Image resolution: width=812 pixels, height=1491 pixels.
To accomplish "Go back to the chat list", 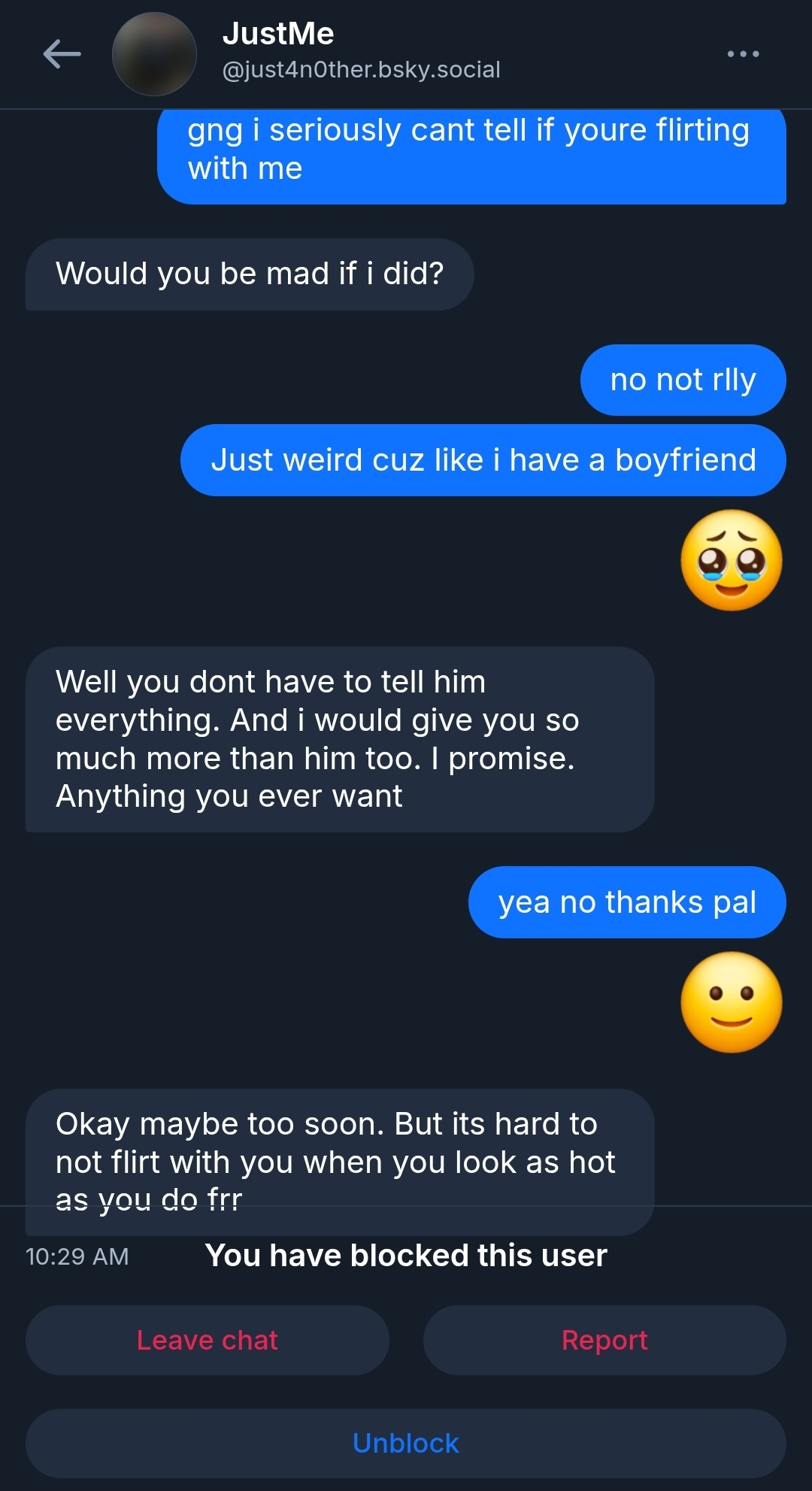I will [62, 54].
